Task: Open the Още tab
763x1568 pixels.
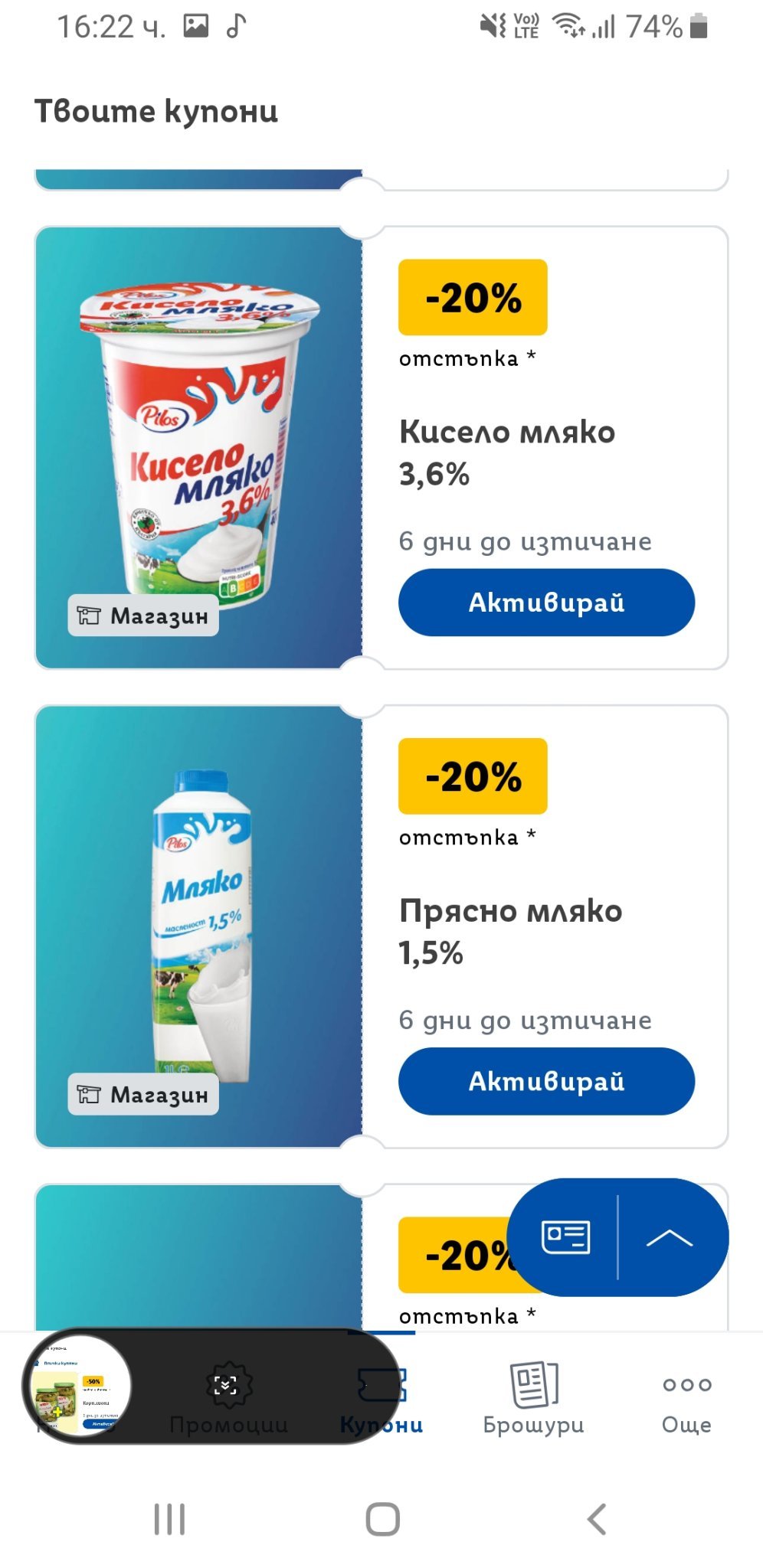Action: click(686, 1398)
